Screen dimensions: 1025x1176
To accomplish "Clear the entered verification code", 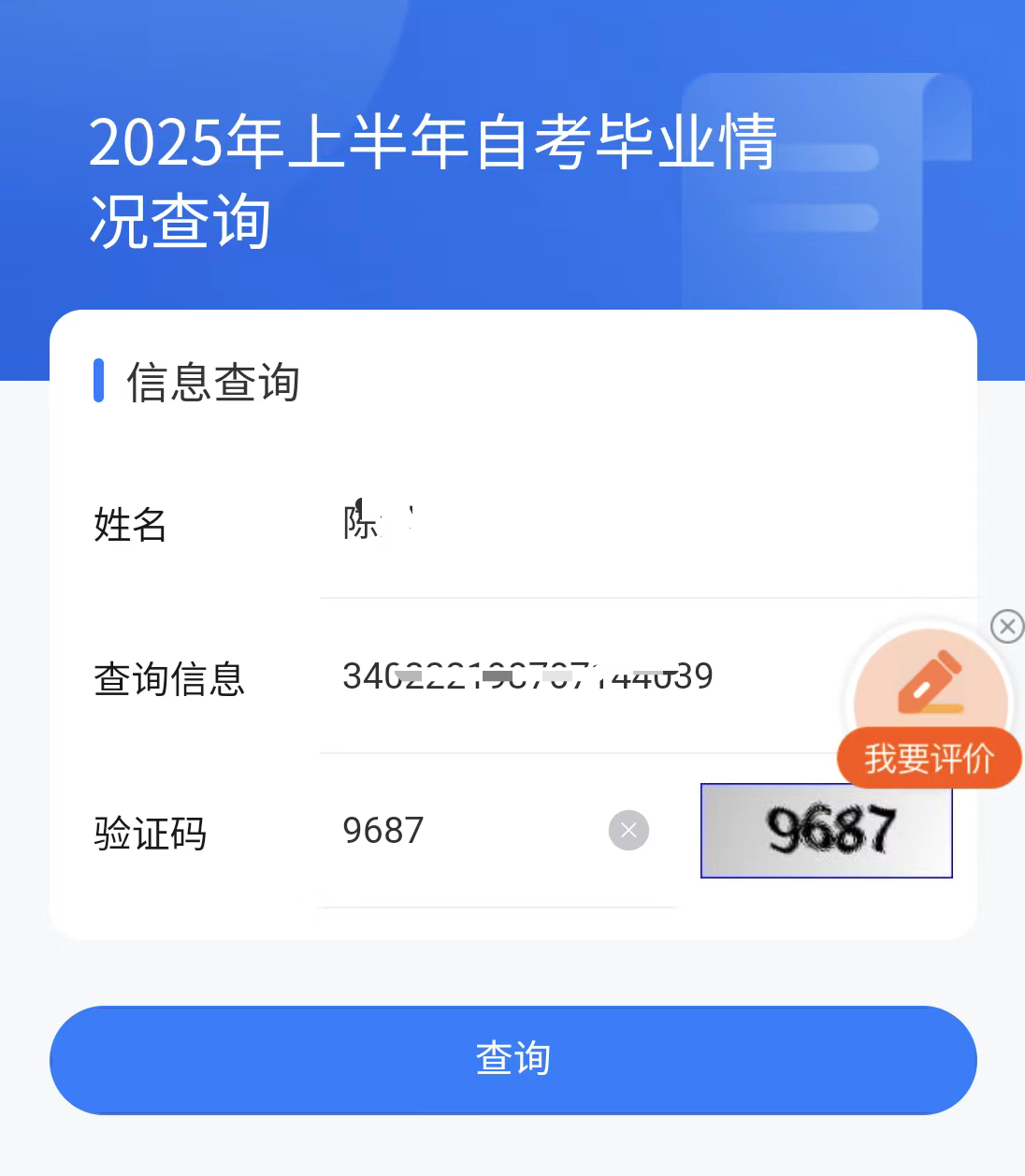I will (628, 831).
